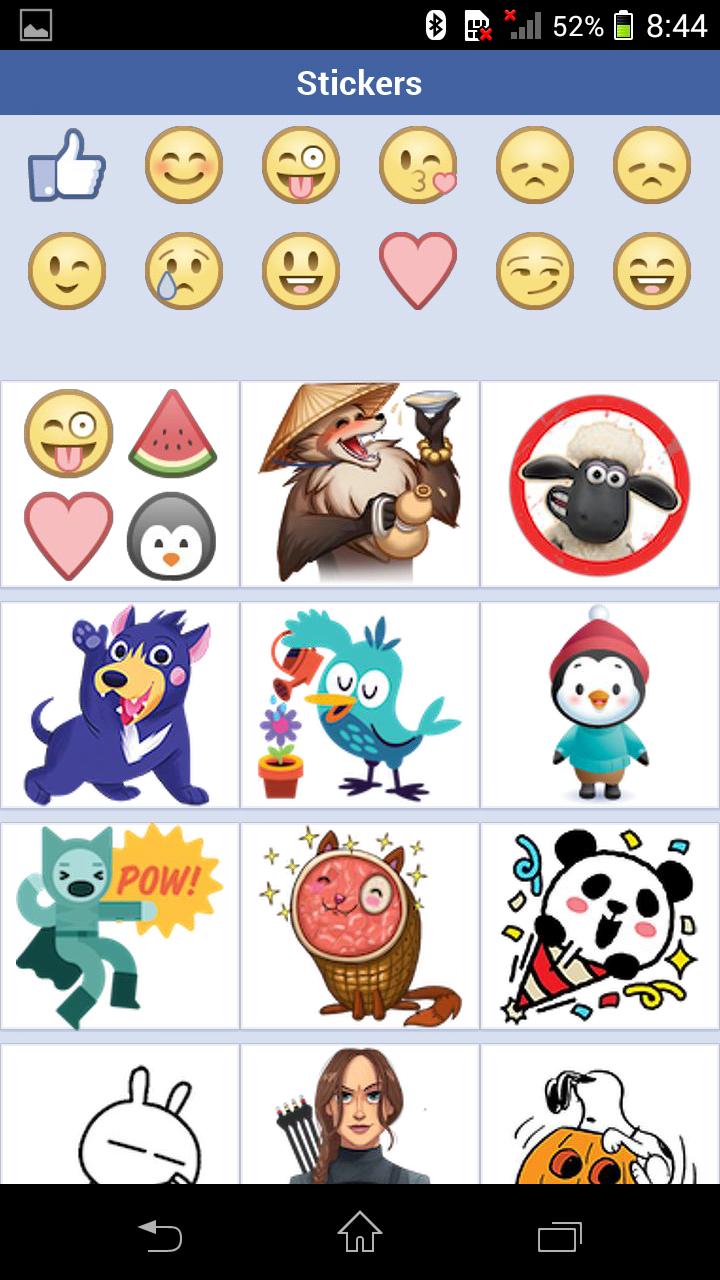Go back using the system back button
Image resolution: width=720 pixels, height=1280 pixels.
coord(160,1234)
